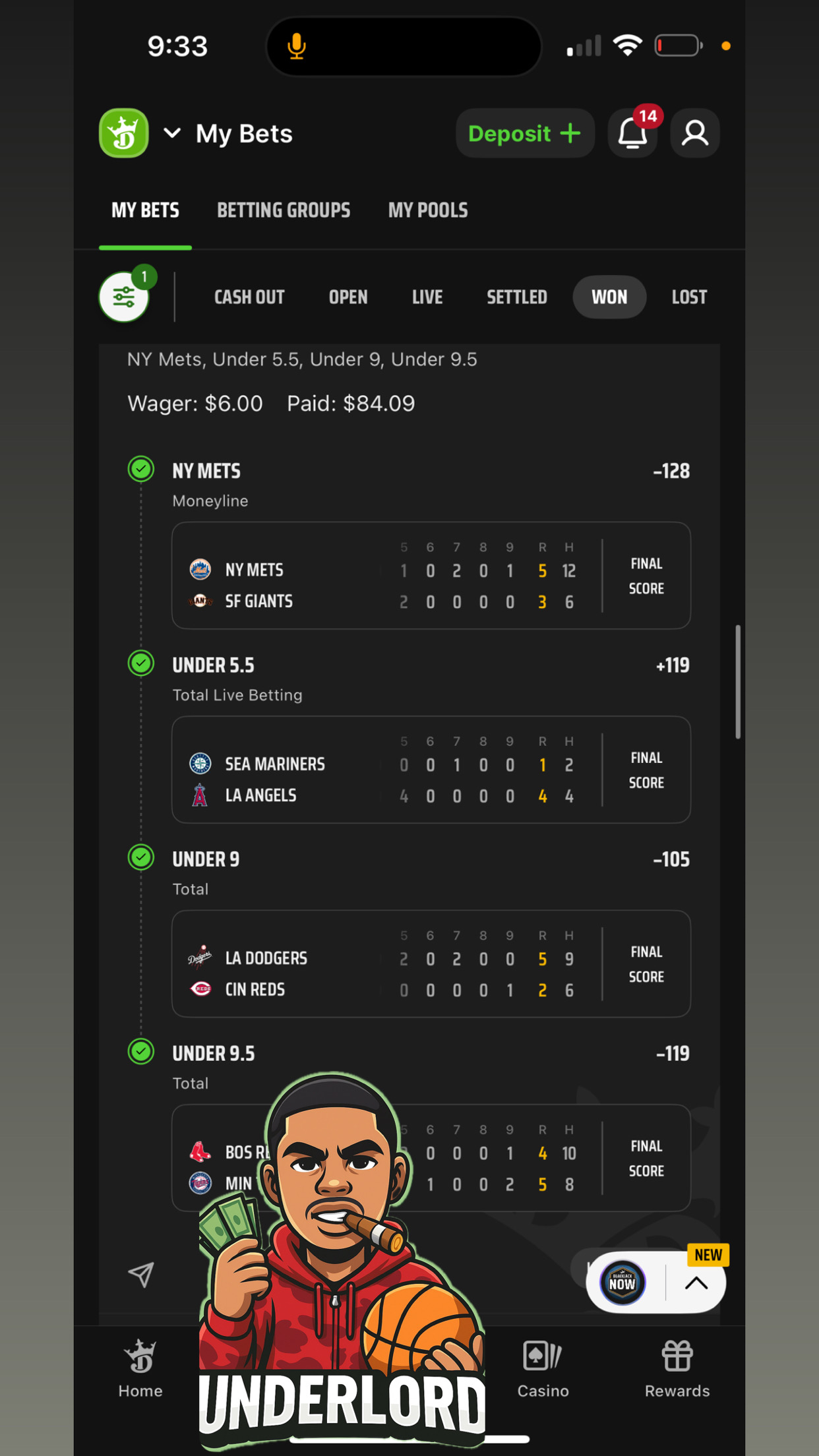Open the account profile icon

[x=694, y=134]
